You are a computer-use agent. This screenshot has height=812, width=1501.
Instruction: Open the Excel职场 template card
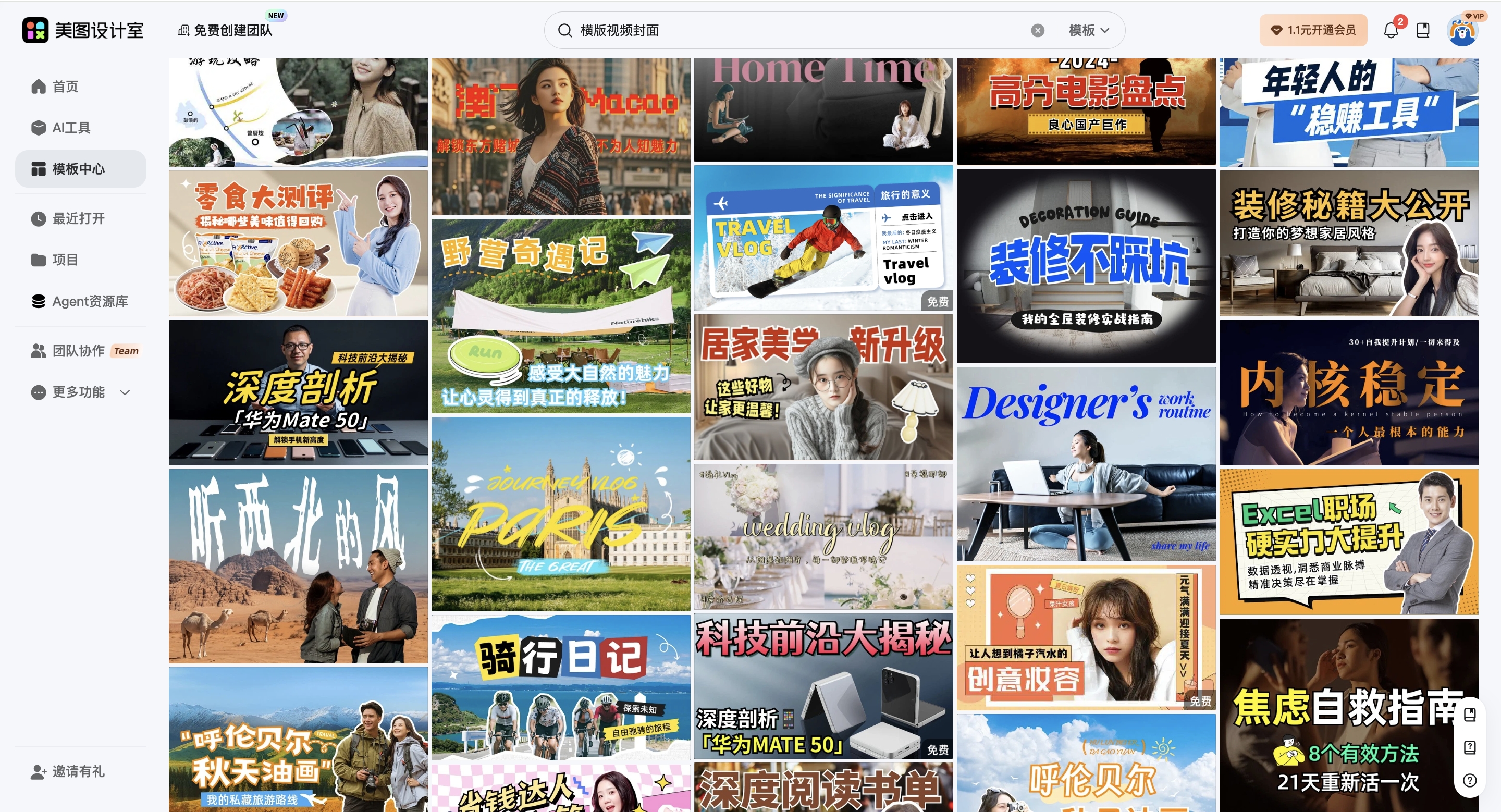(1348, 542)
